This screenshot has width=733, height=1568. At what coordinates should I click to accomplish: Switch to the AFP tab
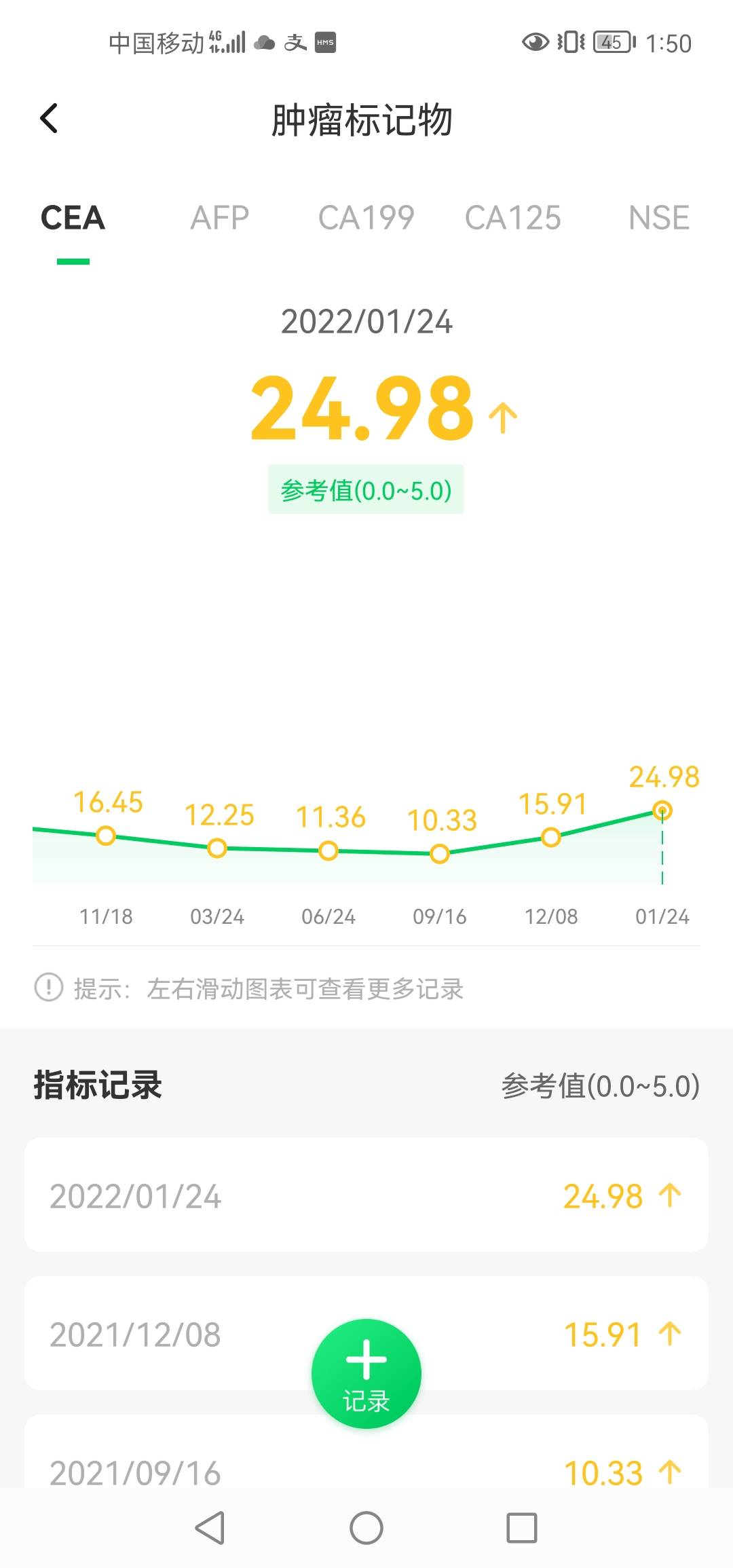(x=219, y=217)
